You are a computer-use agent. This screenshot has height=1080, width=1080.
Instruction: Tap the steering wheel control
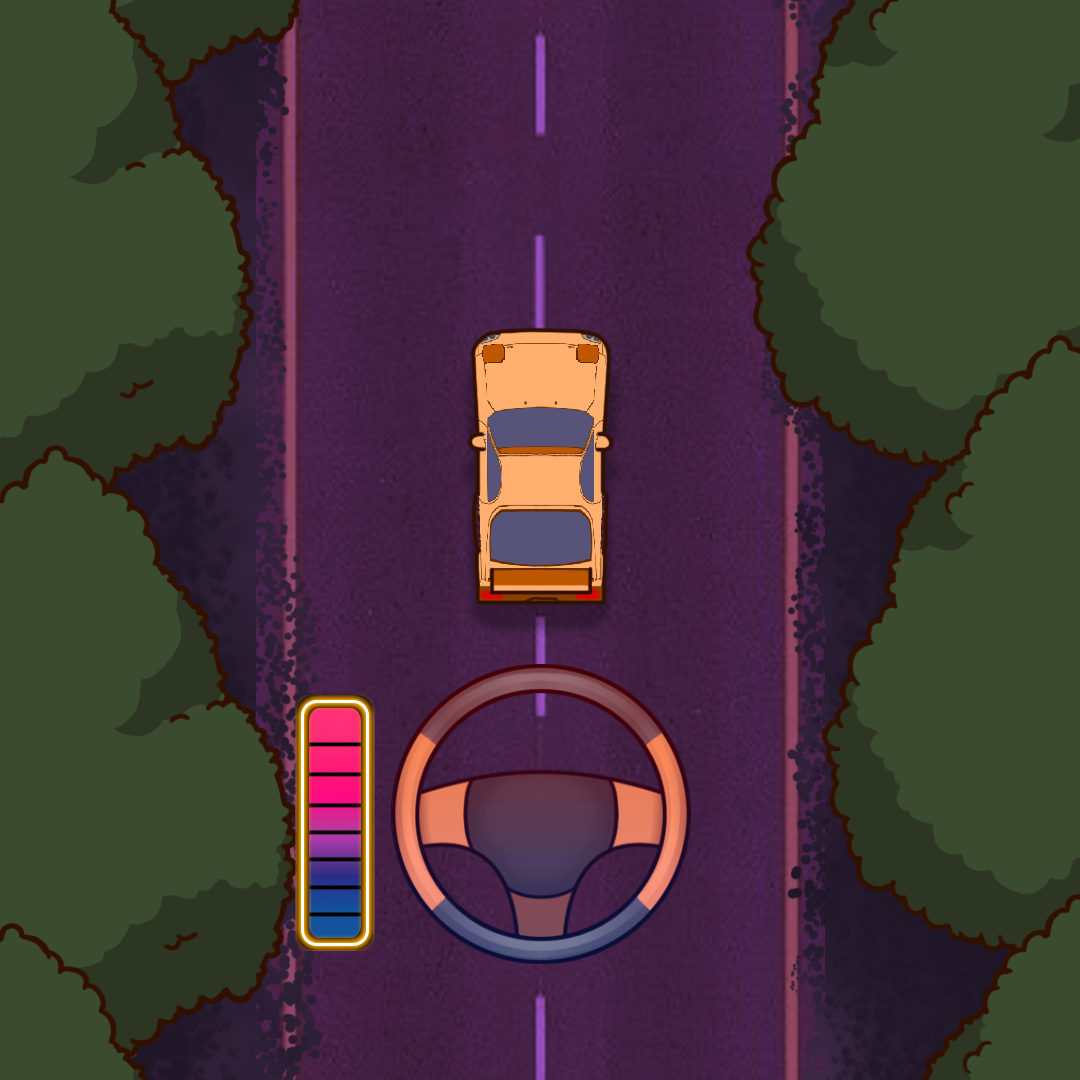point(541,814)
